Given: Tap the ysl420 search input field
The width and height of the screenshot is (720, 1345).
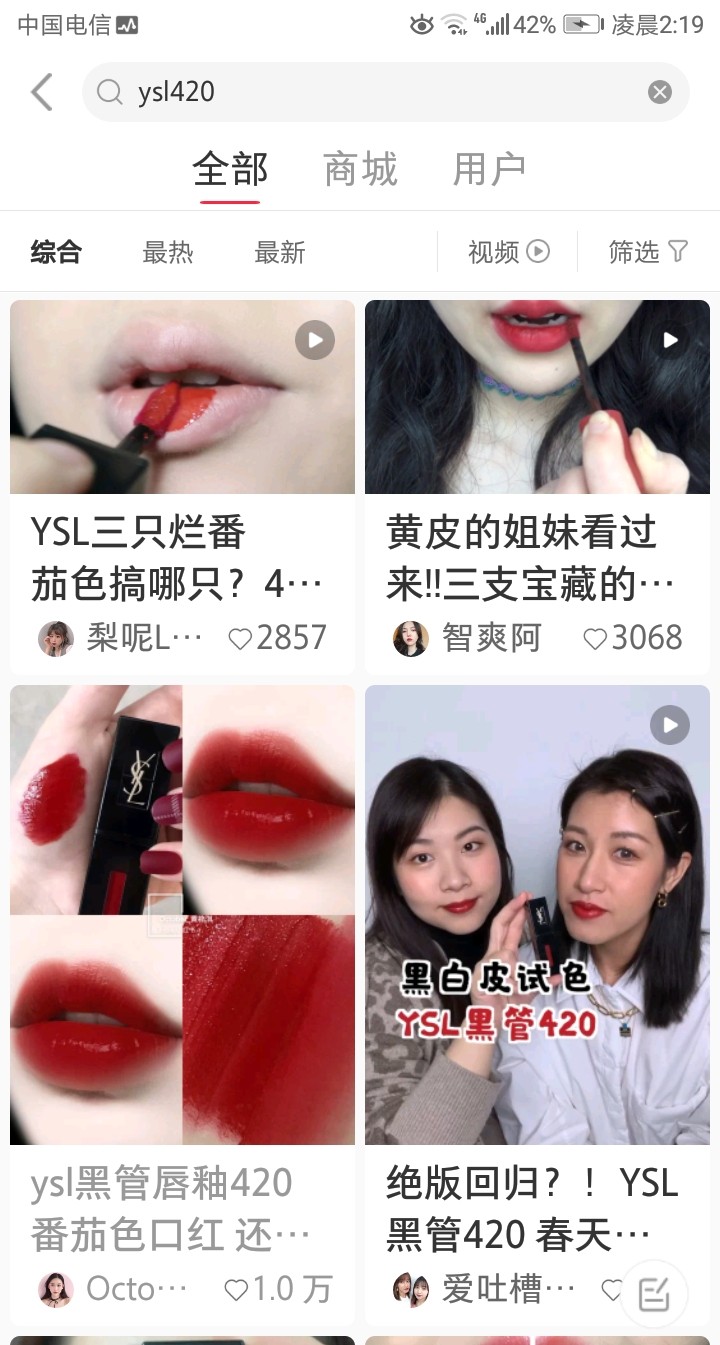Looking at the screenshot, I should [300, 92].
